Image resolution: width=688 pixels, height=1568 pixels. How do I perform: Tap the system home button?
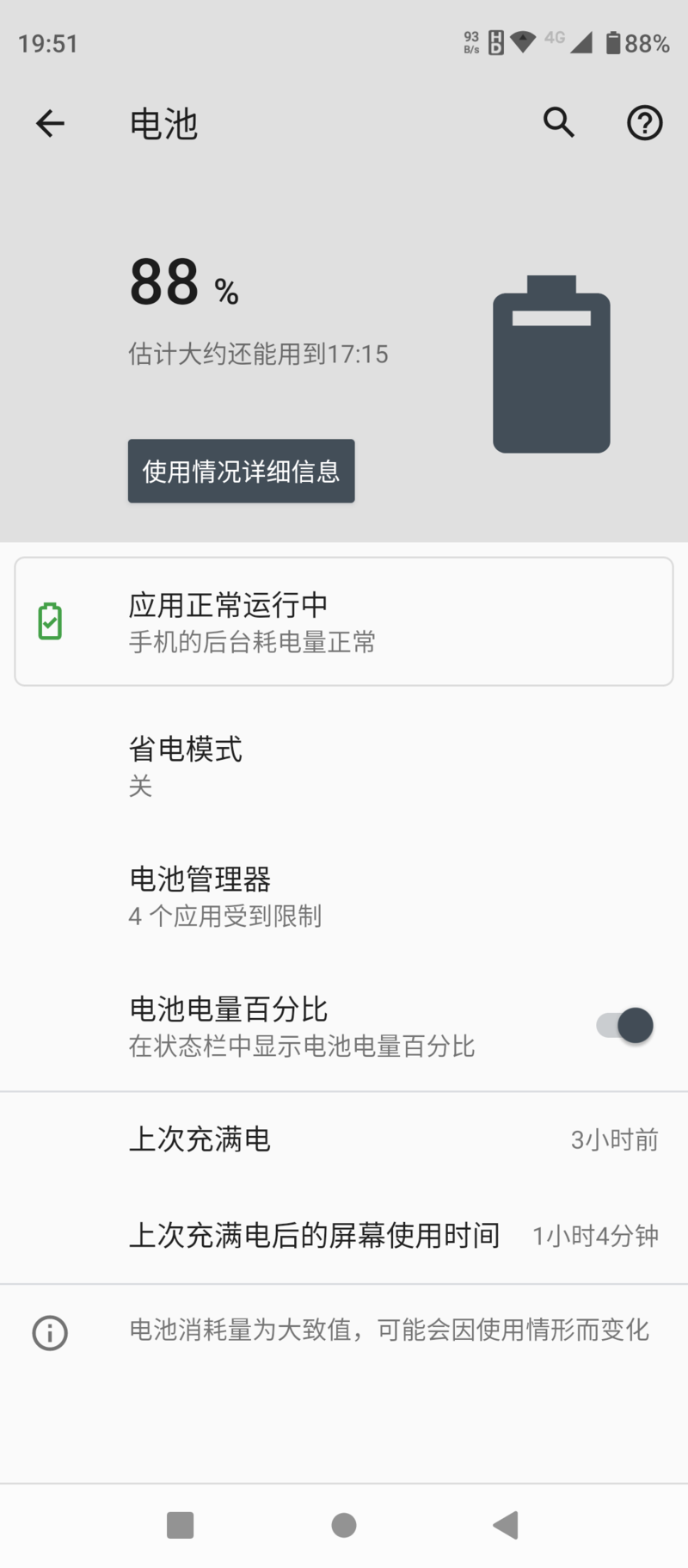click(x=344, y=1525)
